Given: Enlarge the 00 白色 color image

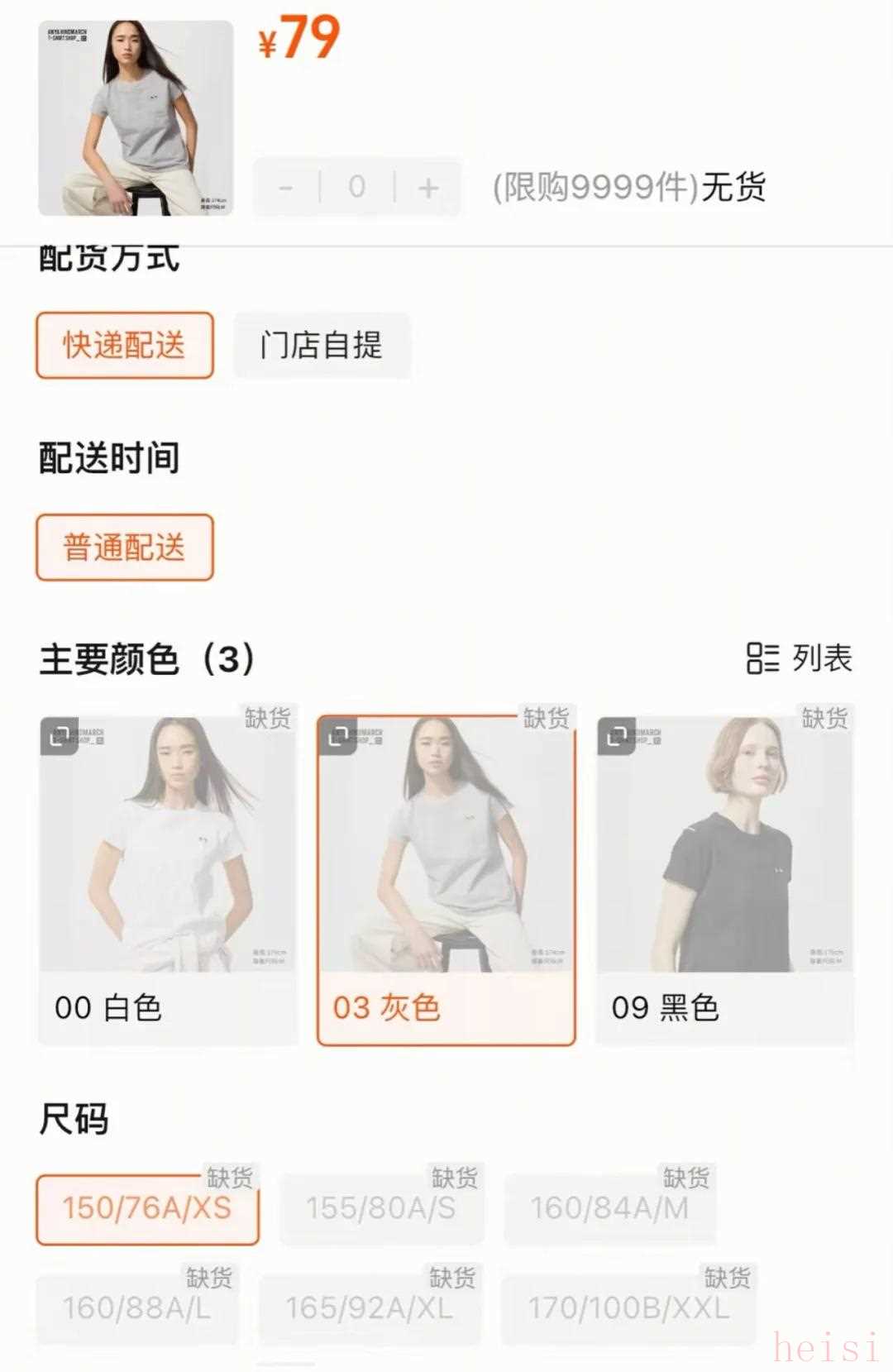Looking at the screenshot, I should [59, 735].
